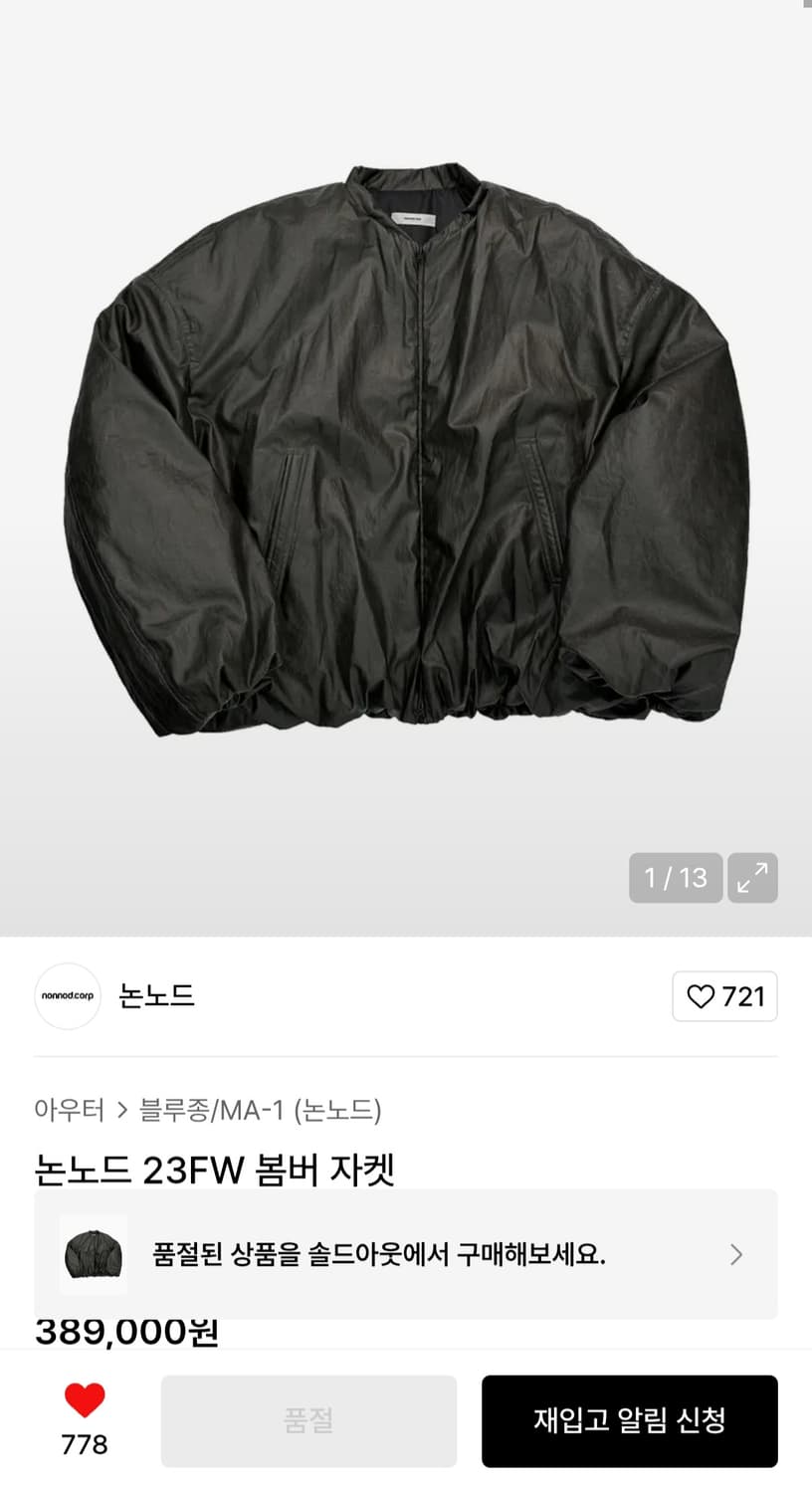Viewport: 812px width, 1493px height.
Task: Click the nonnod.corp circular brand logo
Action: tap(67, 996)
